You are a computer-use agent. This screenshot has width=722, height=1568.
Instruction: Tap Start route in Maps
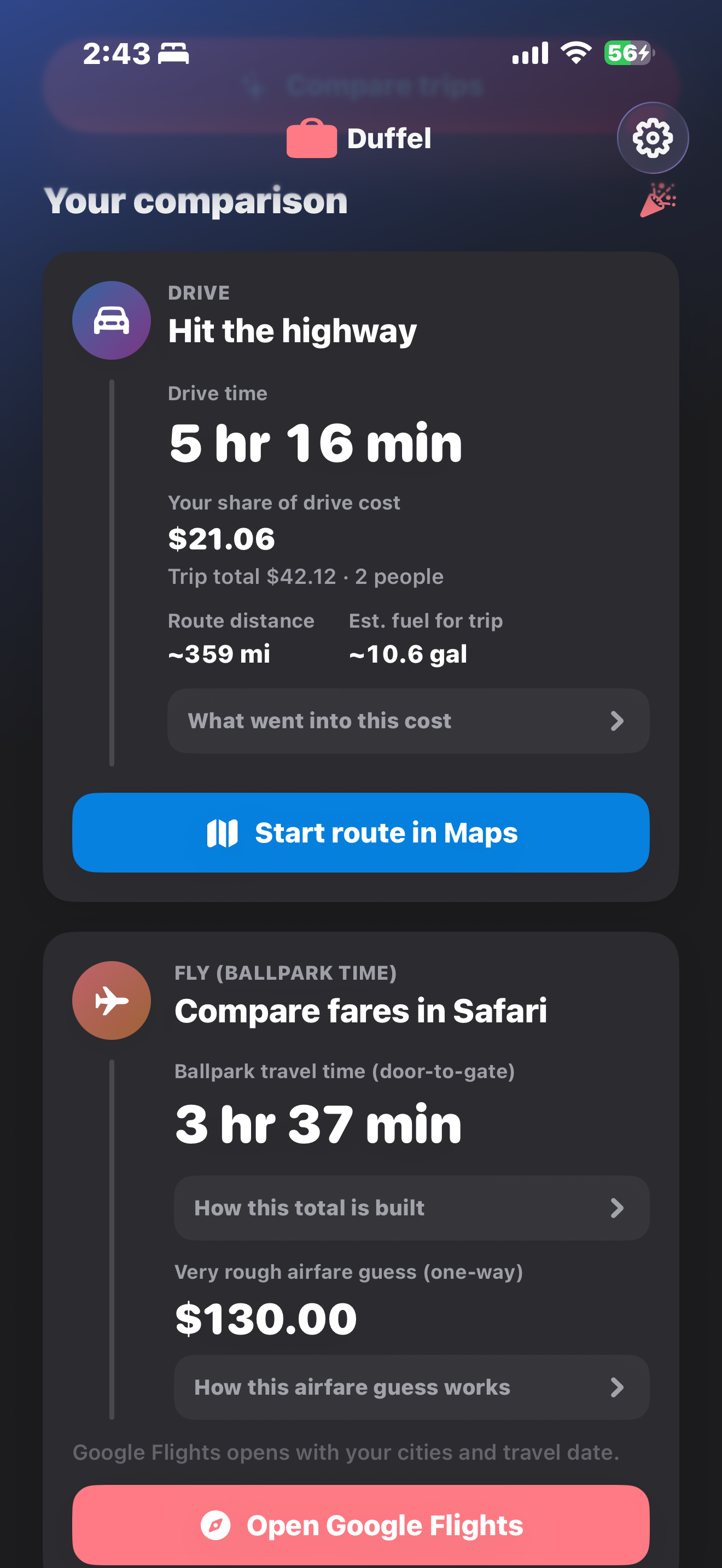[362, 833]
